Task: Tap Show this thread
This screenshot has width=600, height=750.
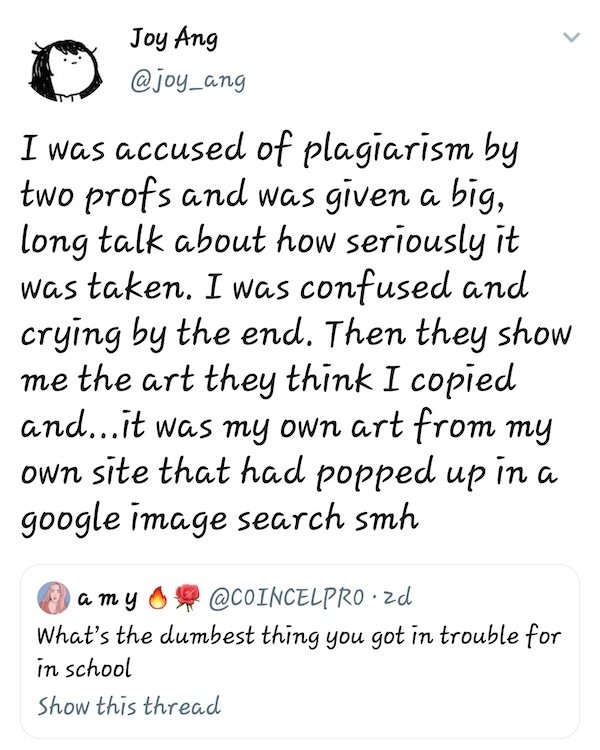Action: pos(128,707)
